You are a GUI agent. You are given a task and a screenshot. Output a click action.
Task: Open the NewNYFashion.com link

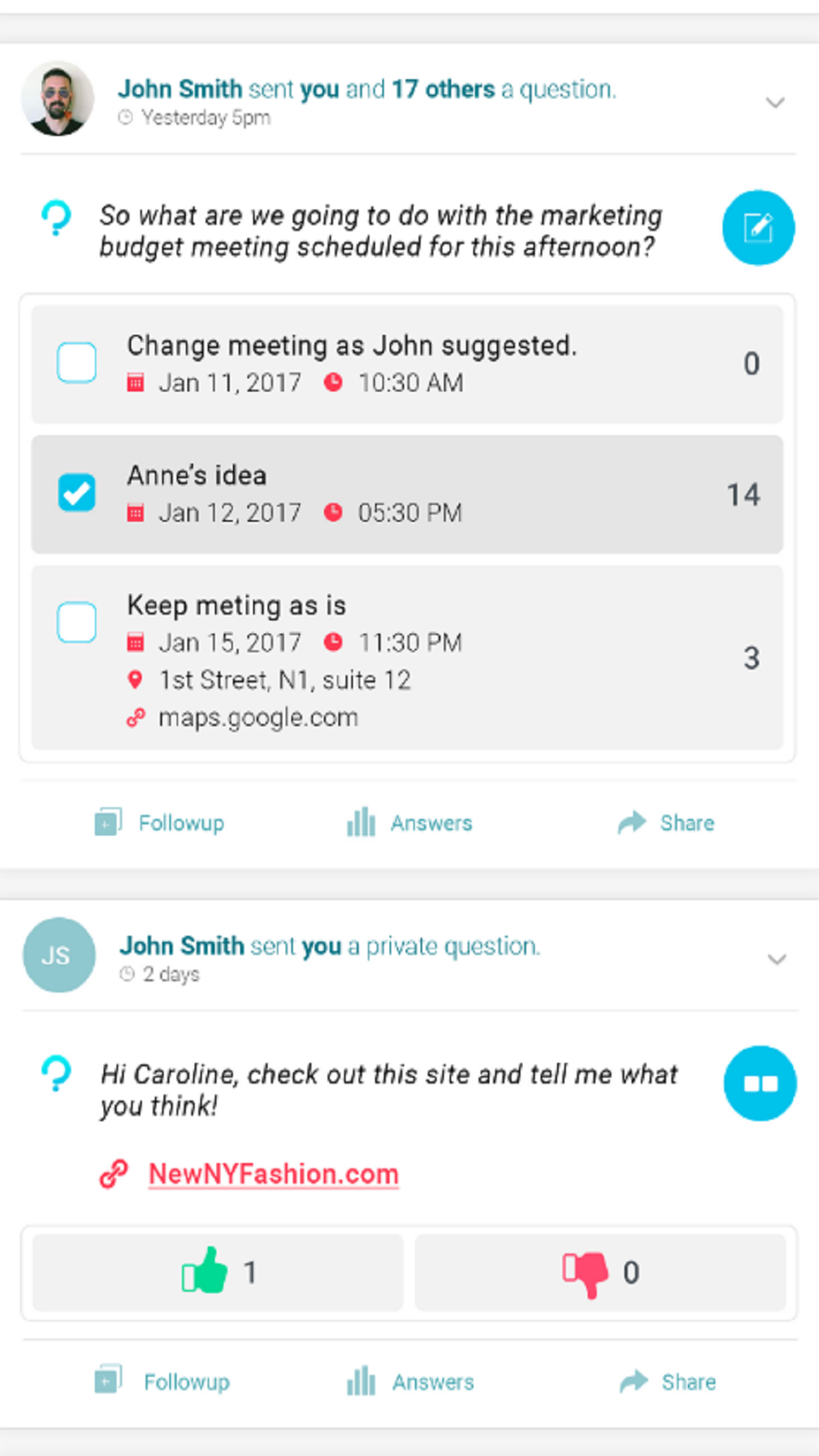coord(273,1174)
